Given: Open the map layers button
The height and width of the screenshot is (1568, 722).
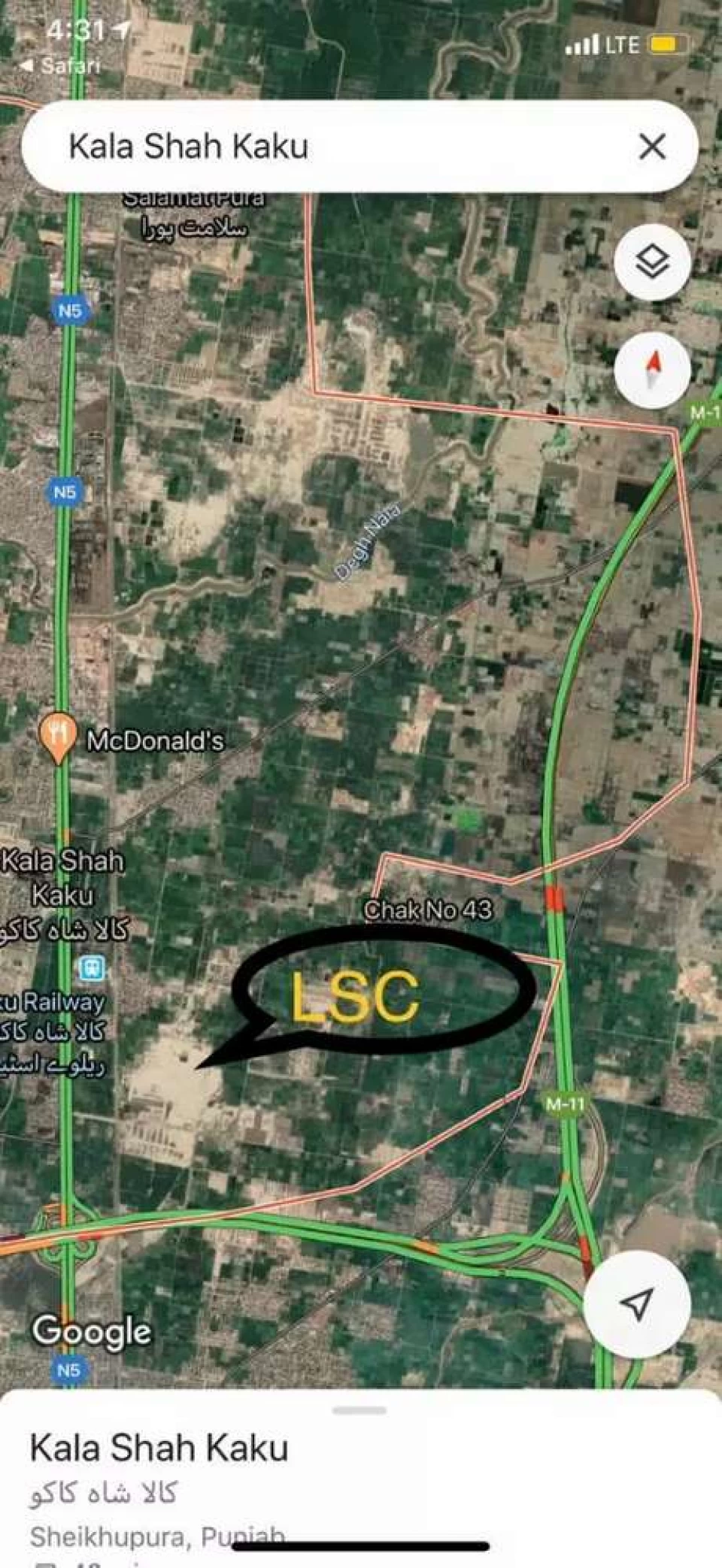Looking at the screenshot, I should click(x=652, y=262).
